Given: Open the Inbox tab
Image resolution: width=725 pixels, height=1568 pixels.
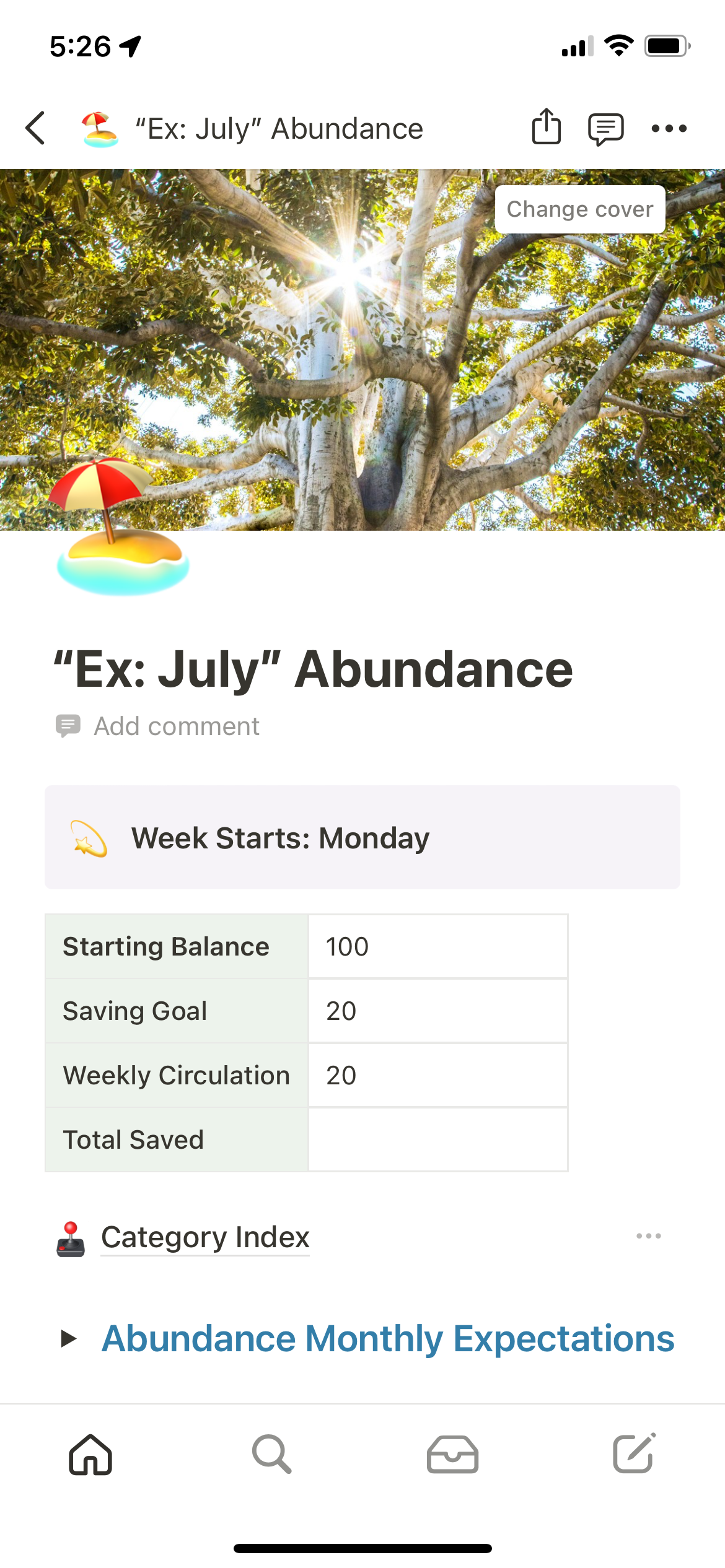Looking at the screenshot, I should pos(452,1454).
